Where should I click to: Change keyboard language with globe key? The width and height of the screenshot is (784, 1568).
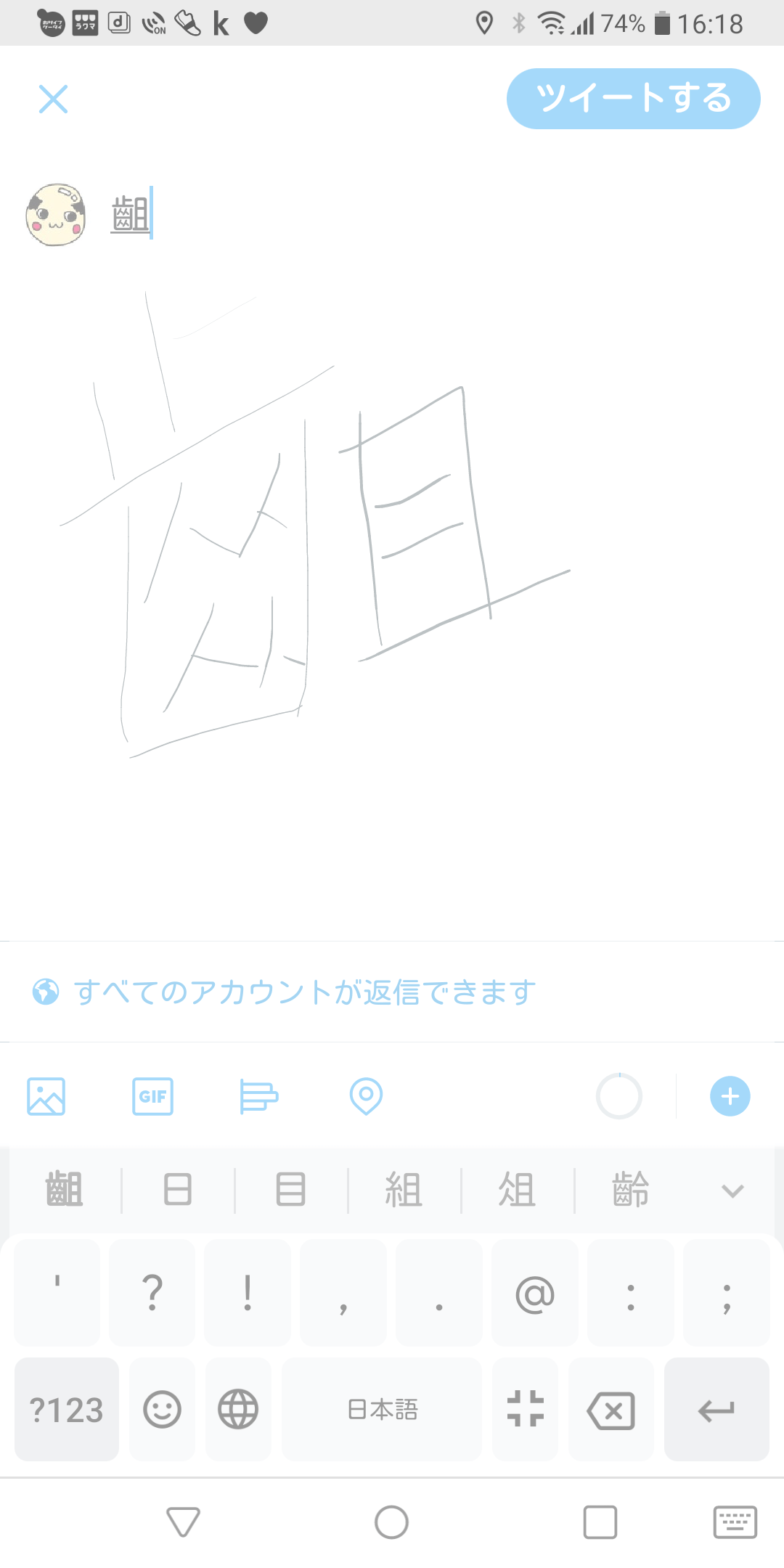[x=238, y=1409]
